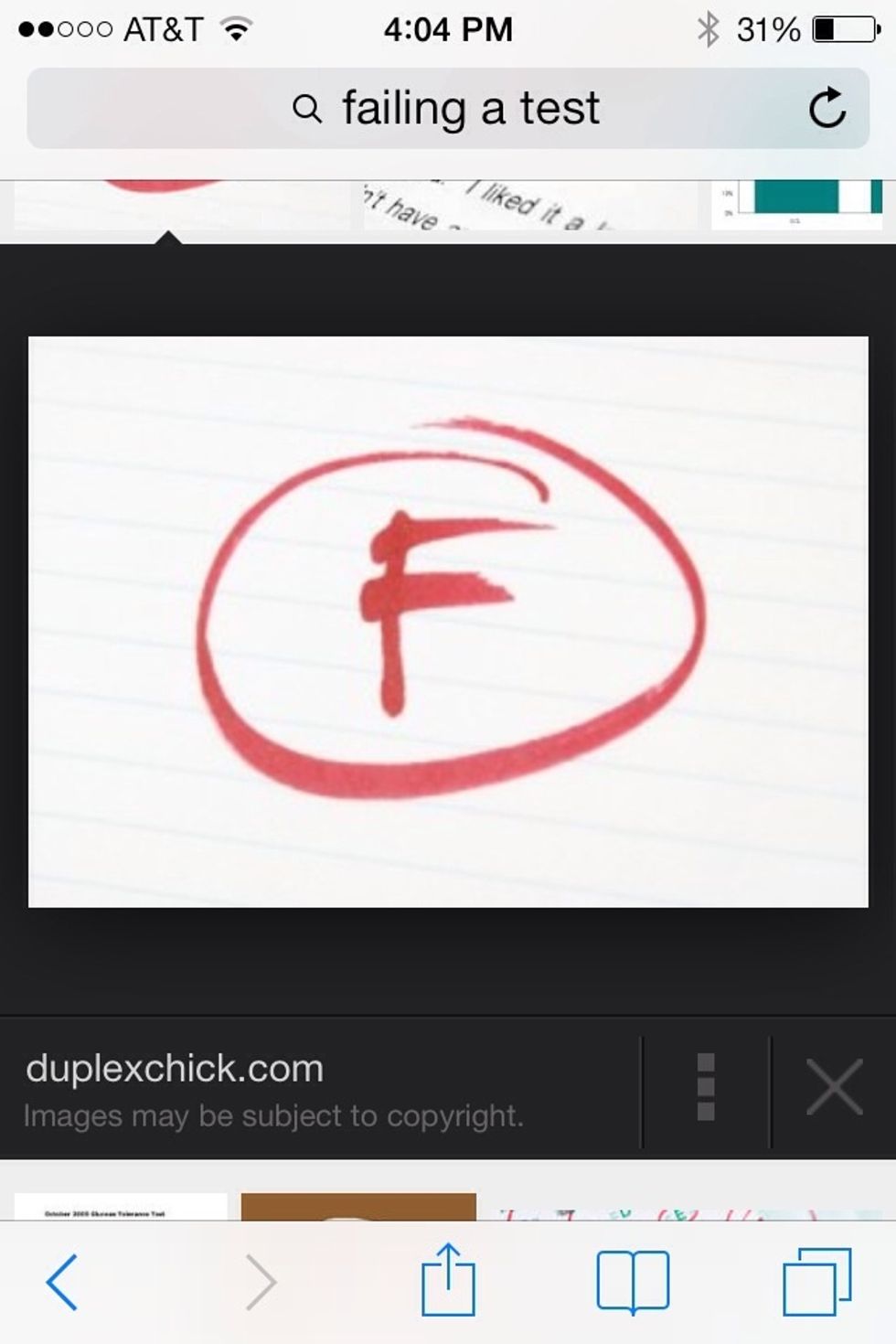
Task: Open the brown image result thumbnail
Action: coord(358,1207)
